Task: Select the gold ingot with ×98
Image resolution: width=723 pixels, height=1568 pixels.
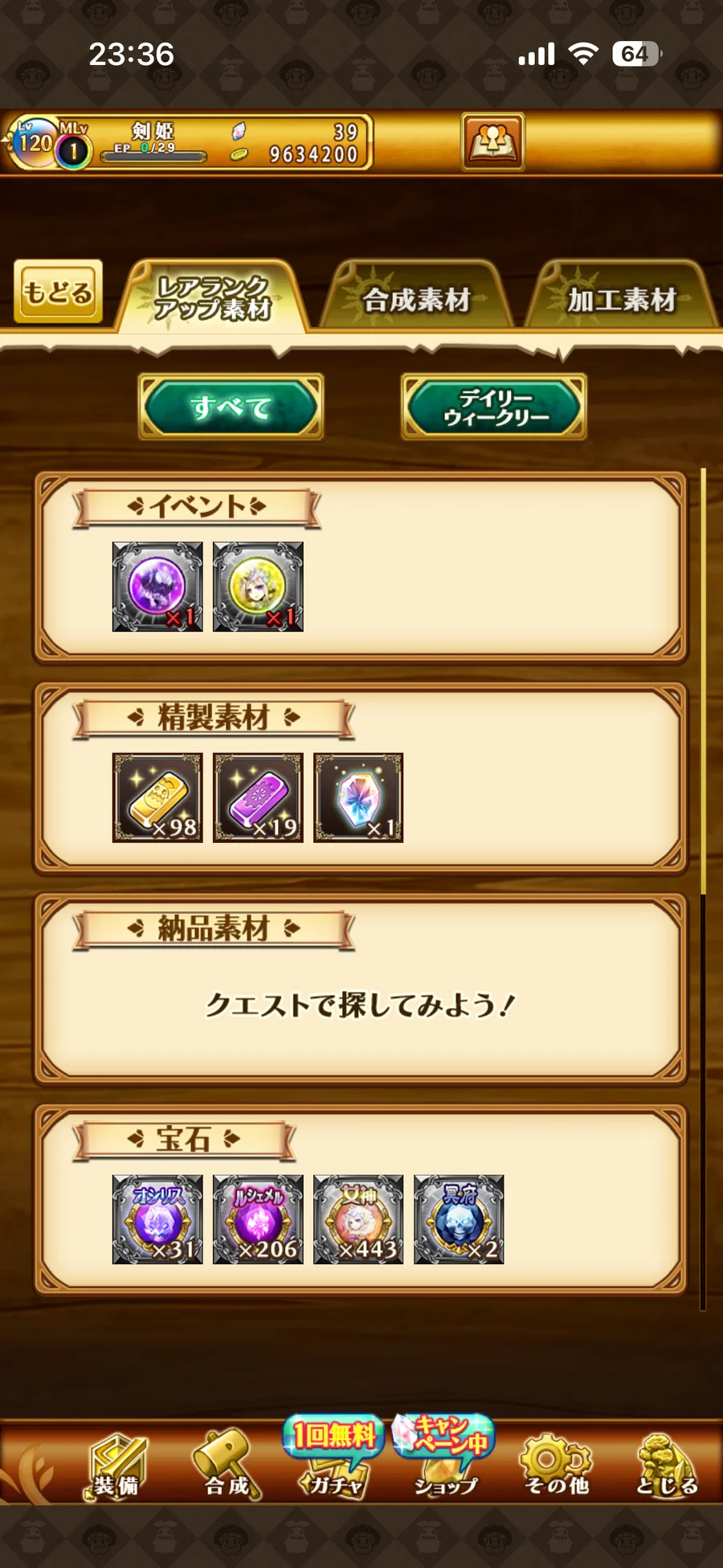Action: pos(157,797)
